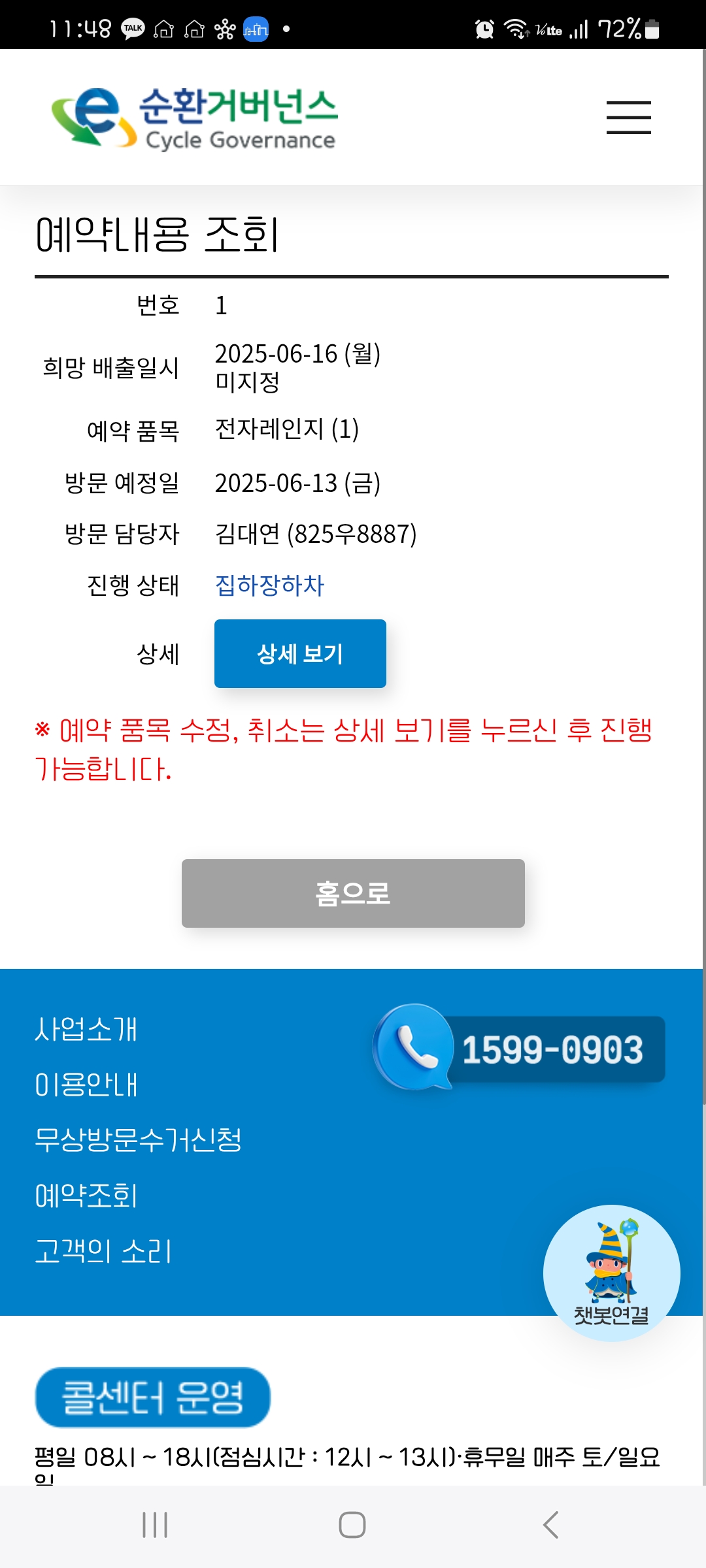Go back home with 홈으로 button
The height and width of the screenshot is (1568, 706).
[x=353, y=893]
